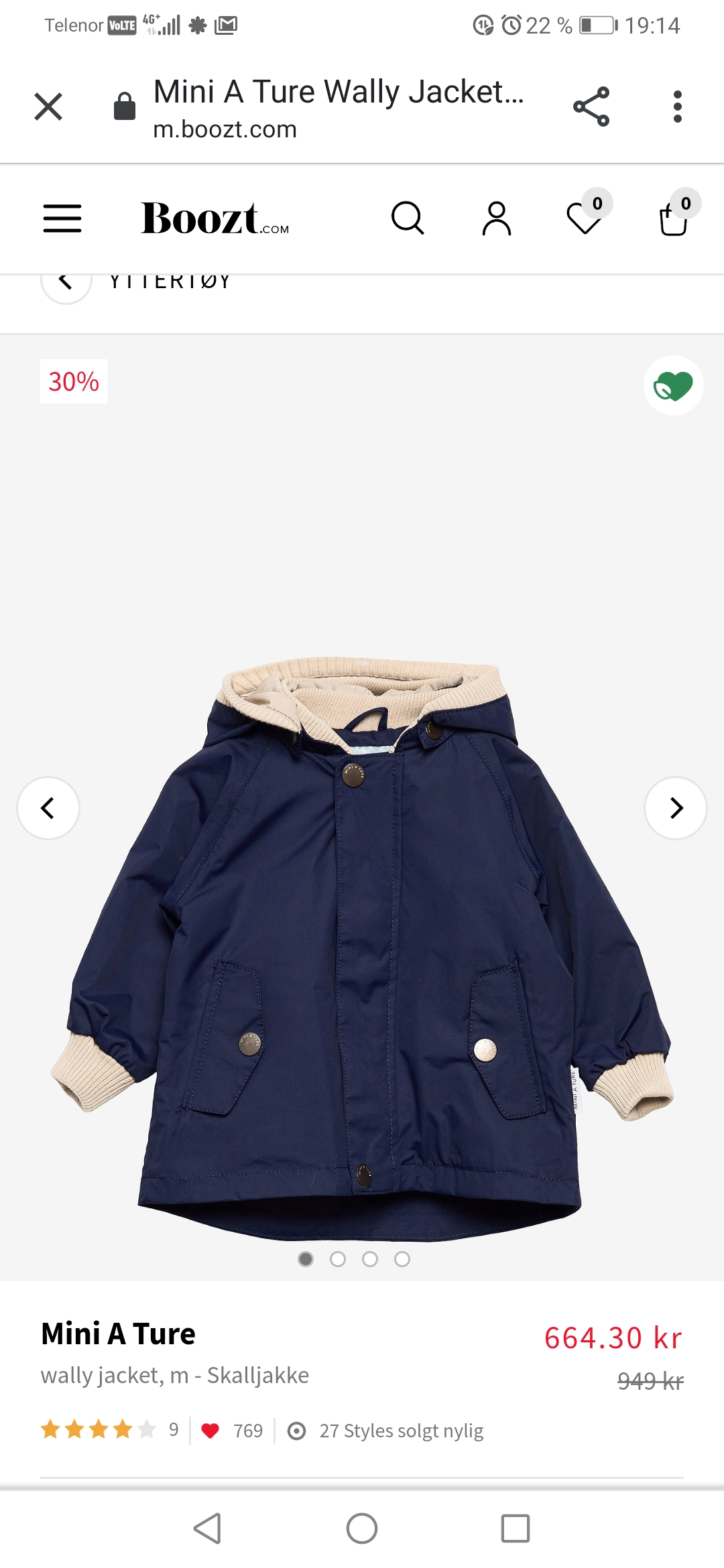Open the Mini A Ture brand page

tap(119, 1333)
